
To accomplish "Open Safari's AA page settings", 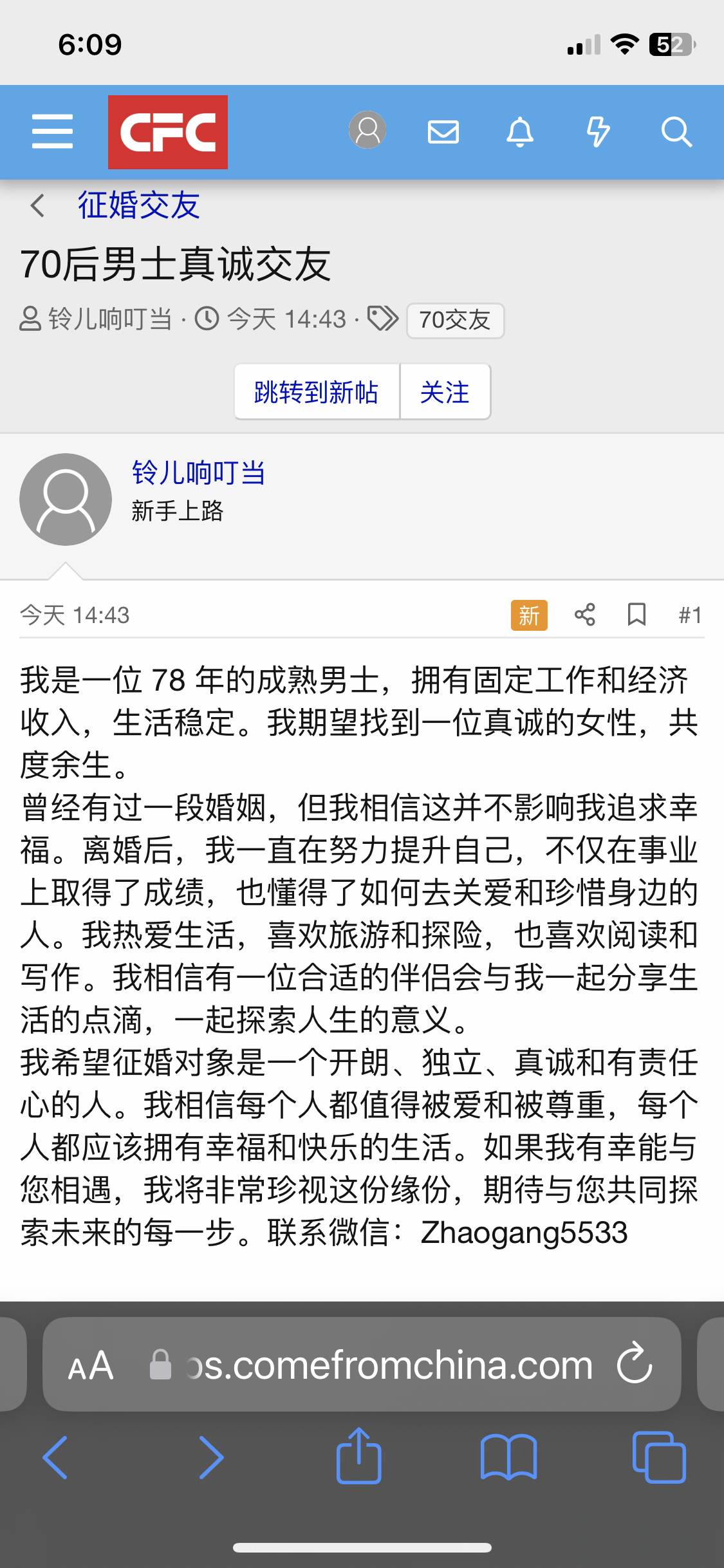I will click(91, 1365).
